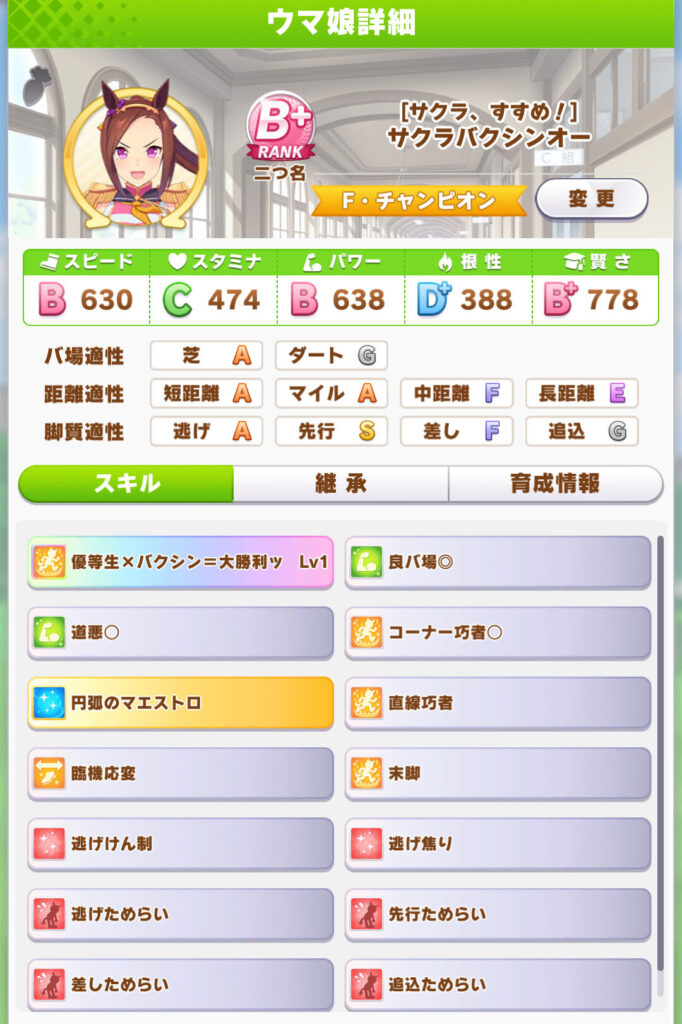The width and height of the screenshot is (682, 1024).
Task: Check the 直線巧者 skill
Action: pyautogui.click(x=498, y=703)
